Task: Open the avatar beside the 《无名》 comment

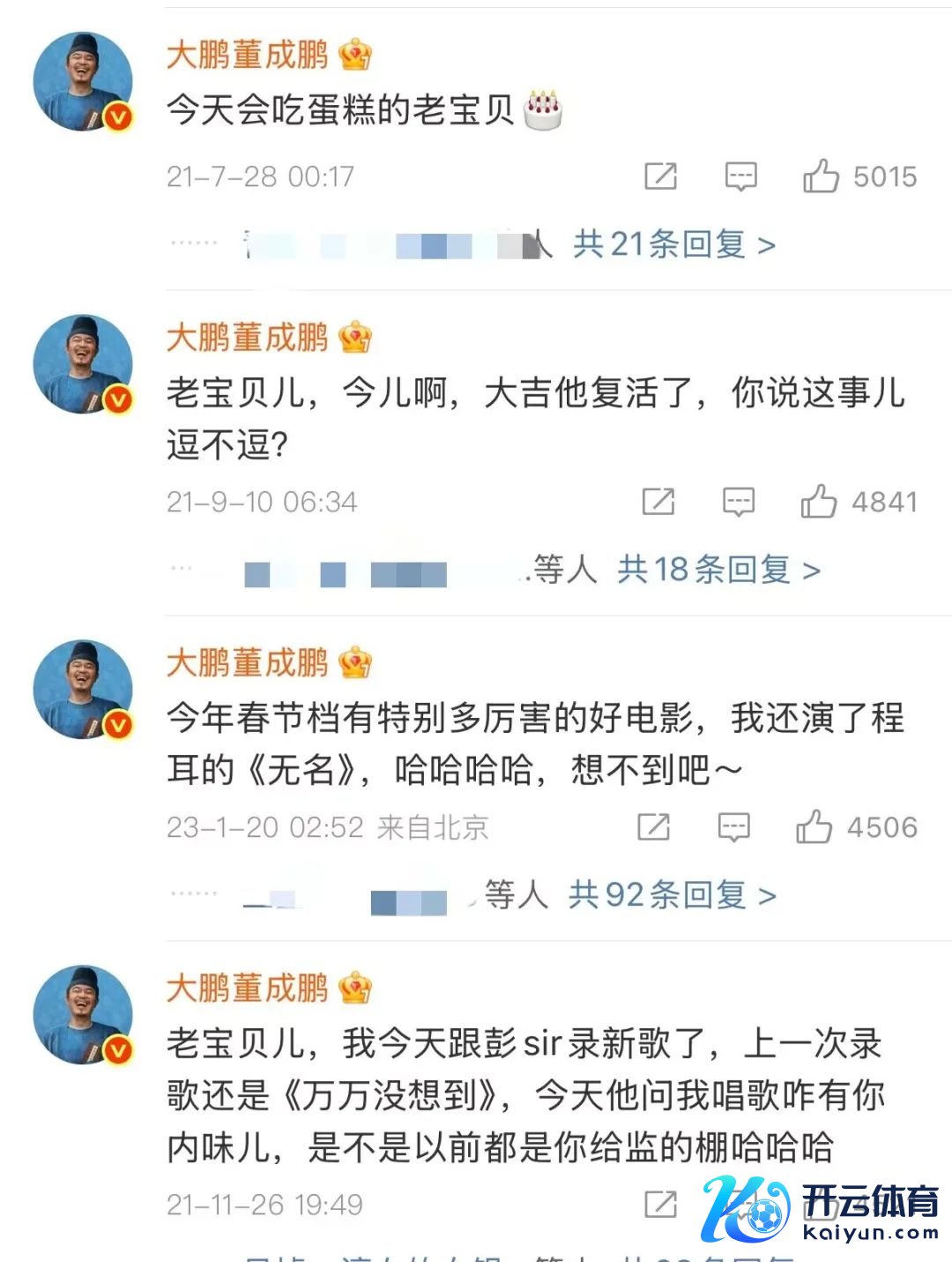Action: click(83, 689)
